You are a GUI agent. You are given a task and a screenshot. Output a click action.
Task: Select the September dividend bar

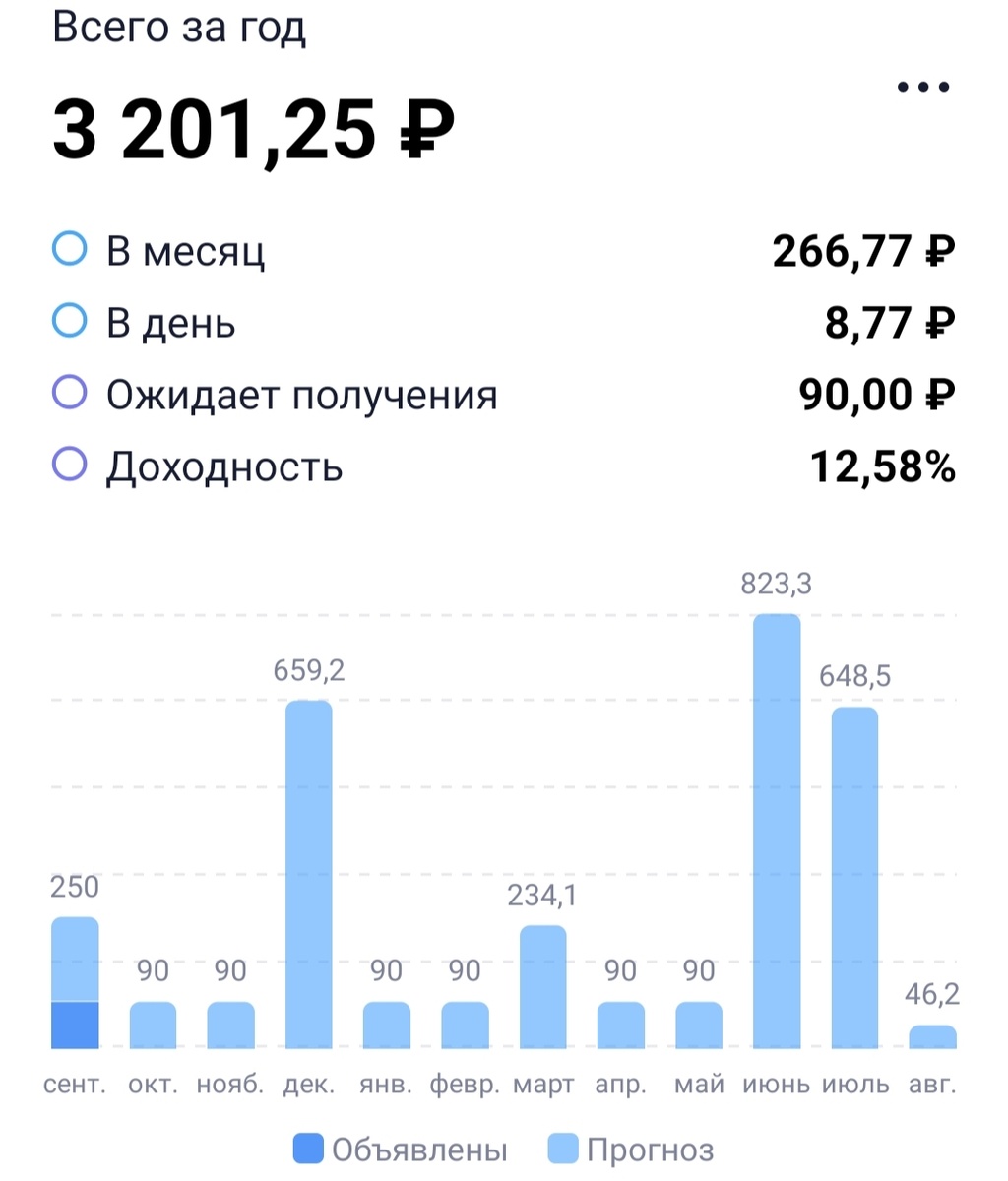(76, 982)
